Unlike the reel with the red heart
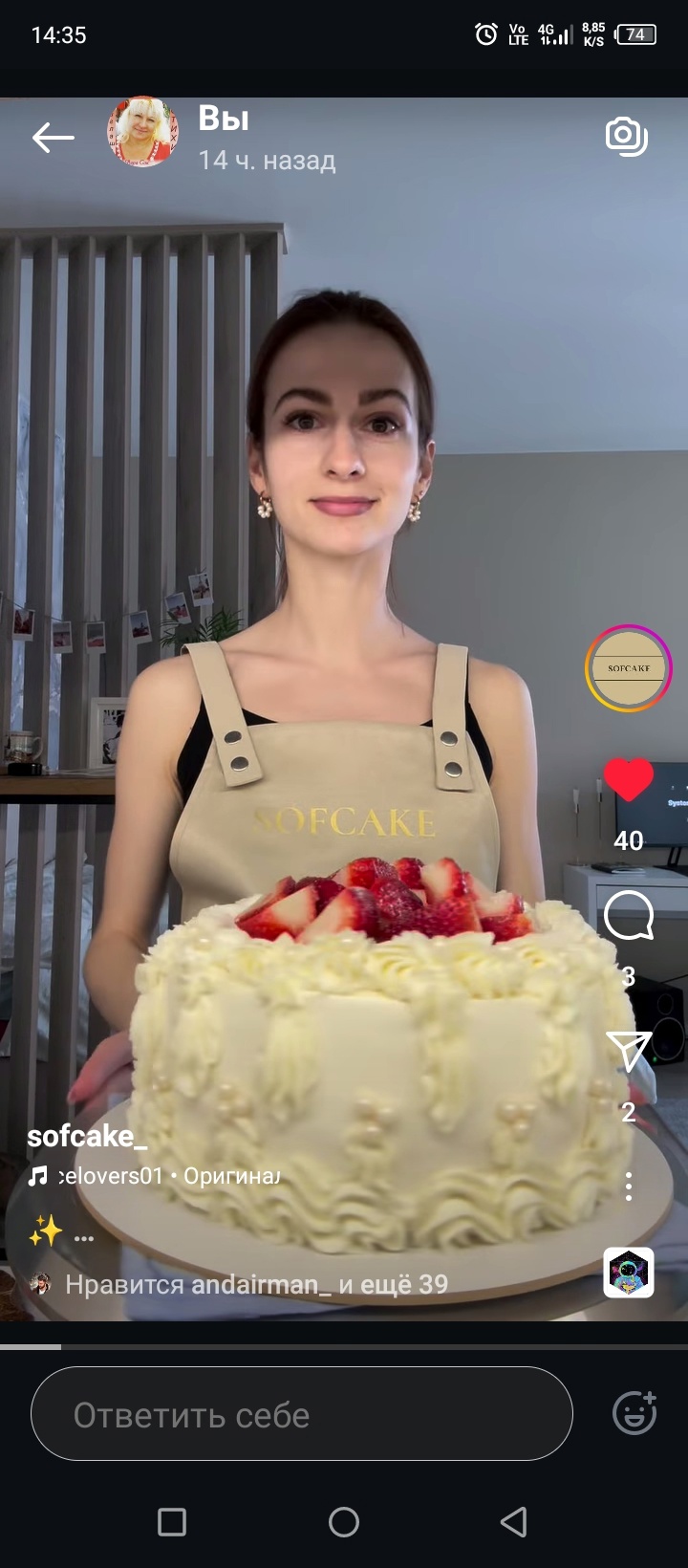The image size is (688, 1568). (628, 780)
